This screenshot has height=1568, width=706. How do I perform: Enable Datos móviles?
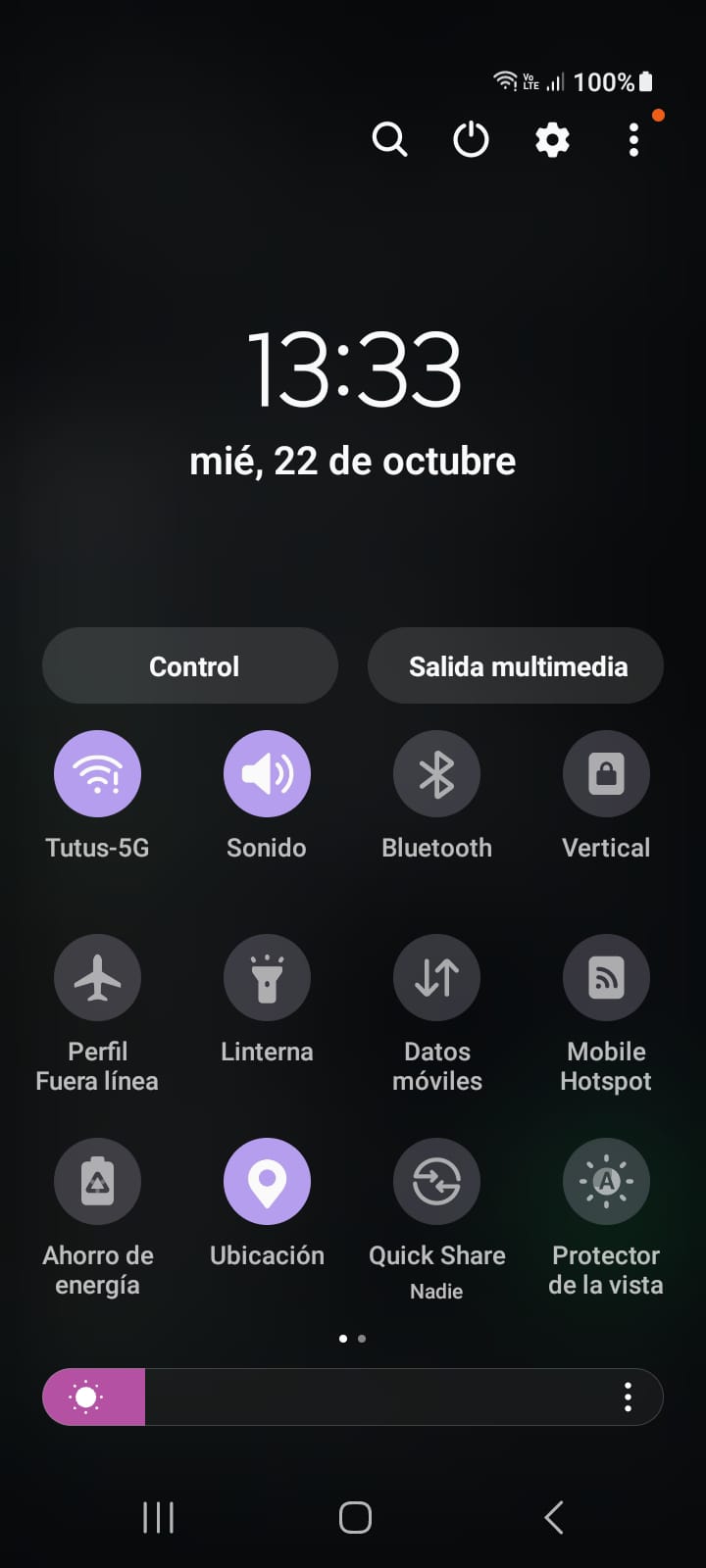(x=436, y=978)
